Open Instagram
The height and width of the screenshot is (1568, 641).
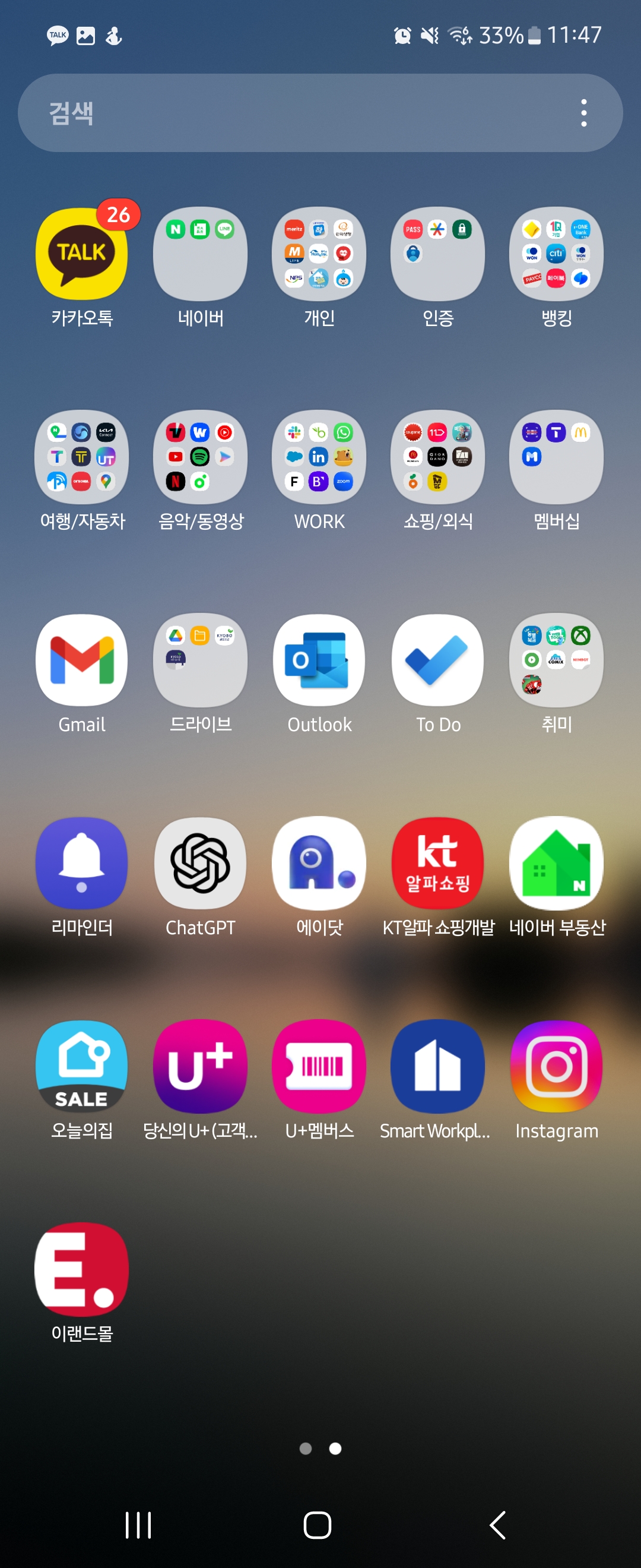[556, 1067]
